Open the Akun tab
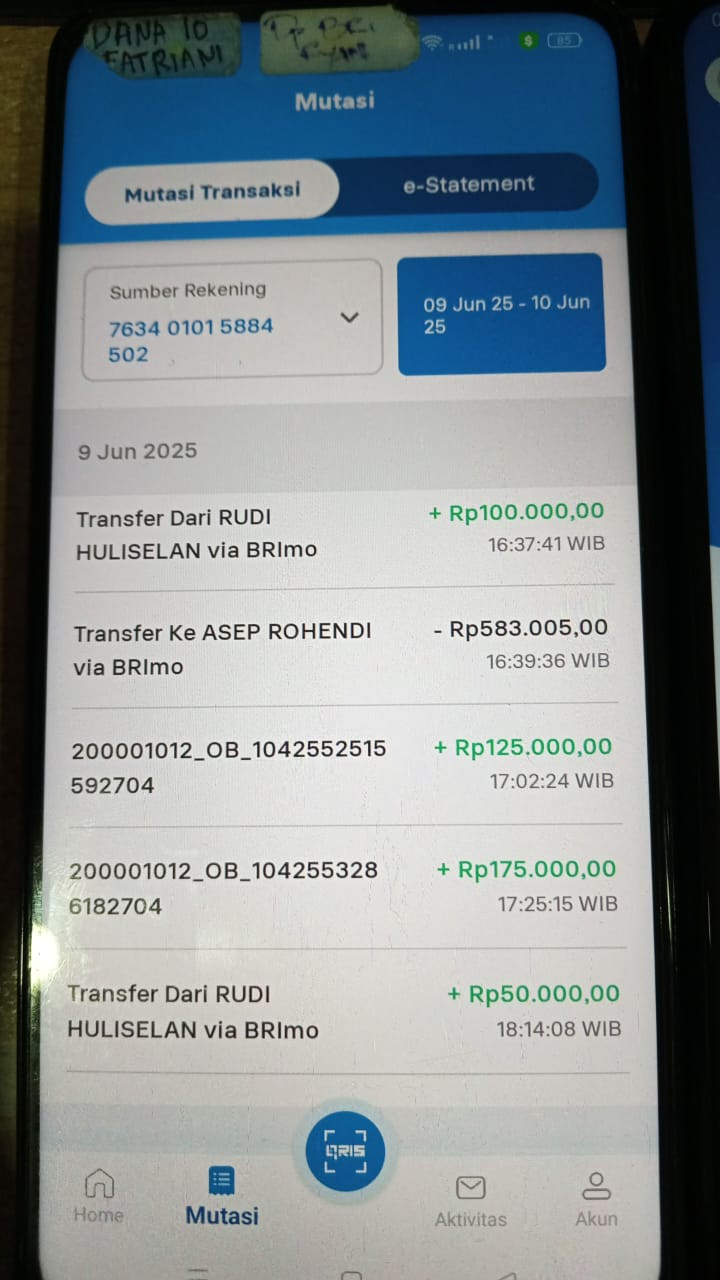Viewport: 720px width, 1280px height. click(596, 1200)
